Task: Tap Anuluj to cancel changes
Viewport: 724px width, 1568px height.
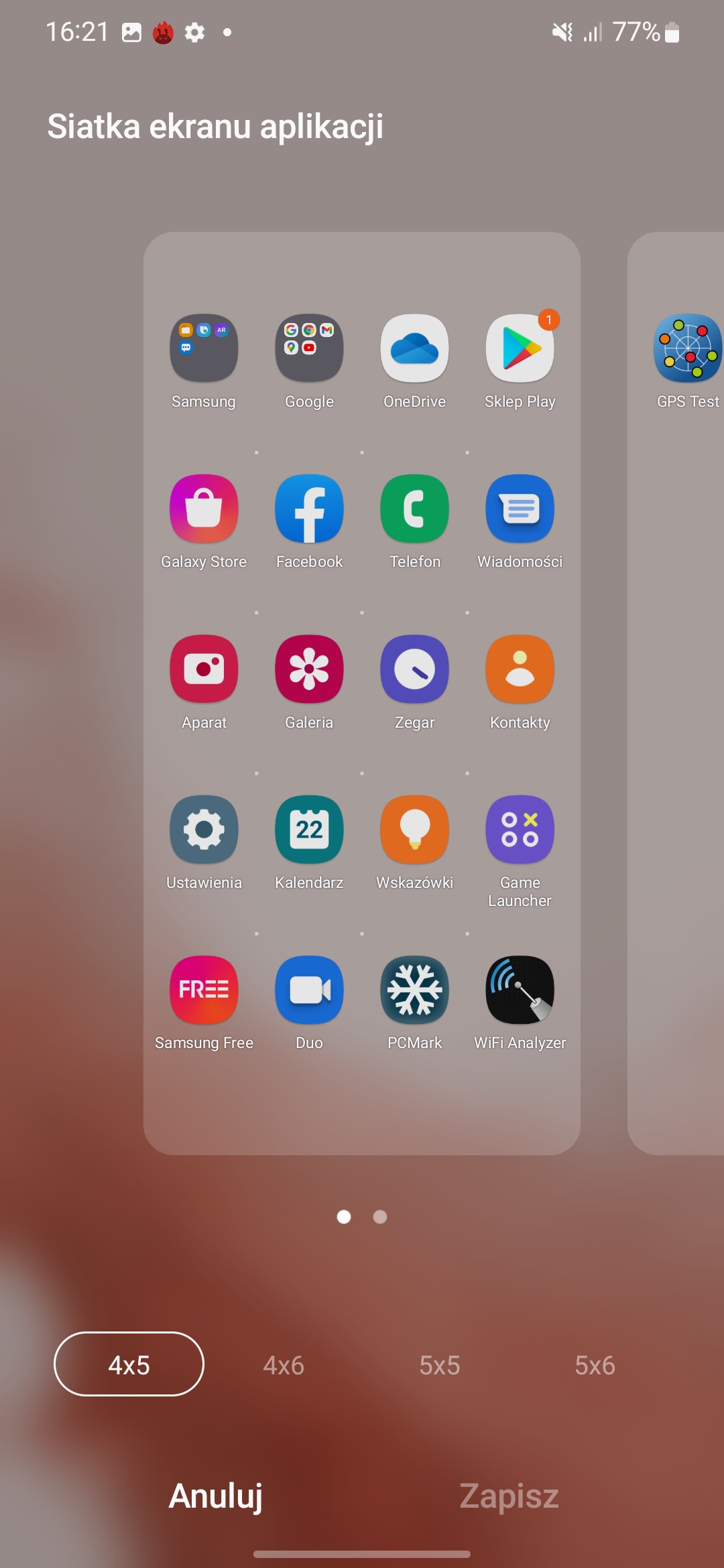Action: [216, 1496]
